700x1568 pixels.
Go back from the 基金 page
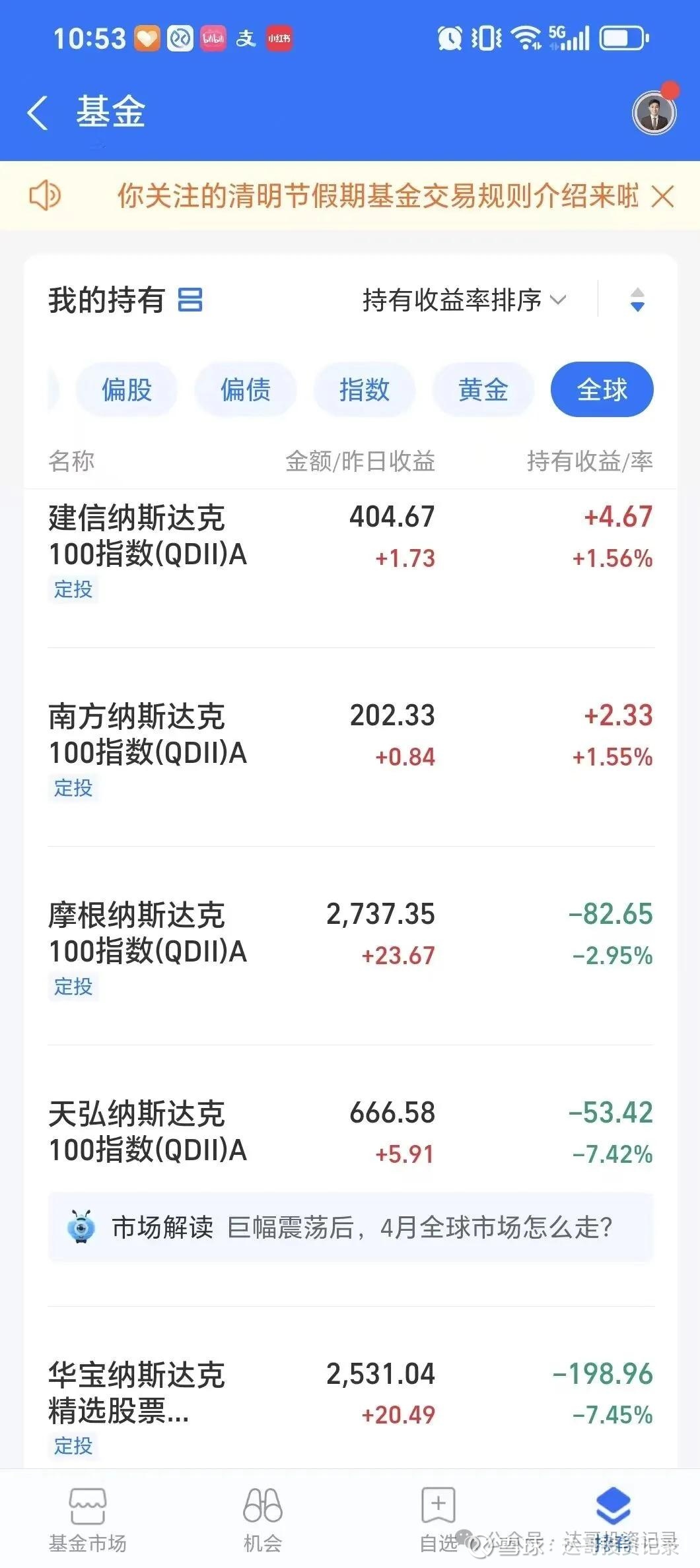38,112
